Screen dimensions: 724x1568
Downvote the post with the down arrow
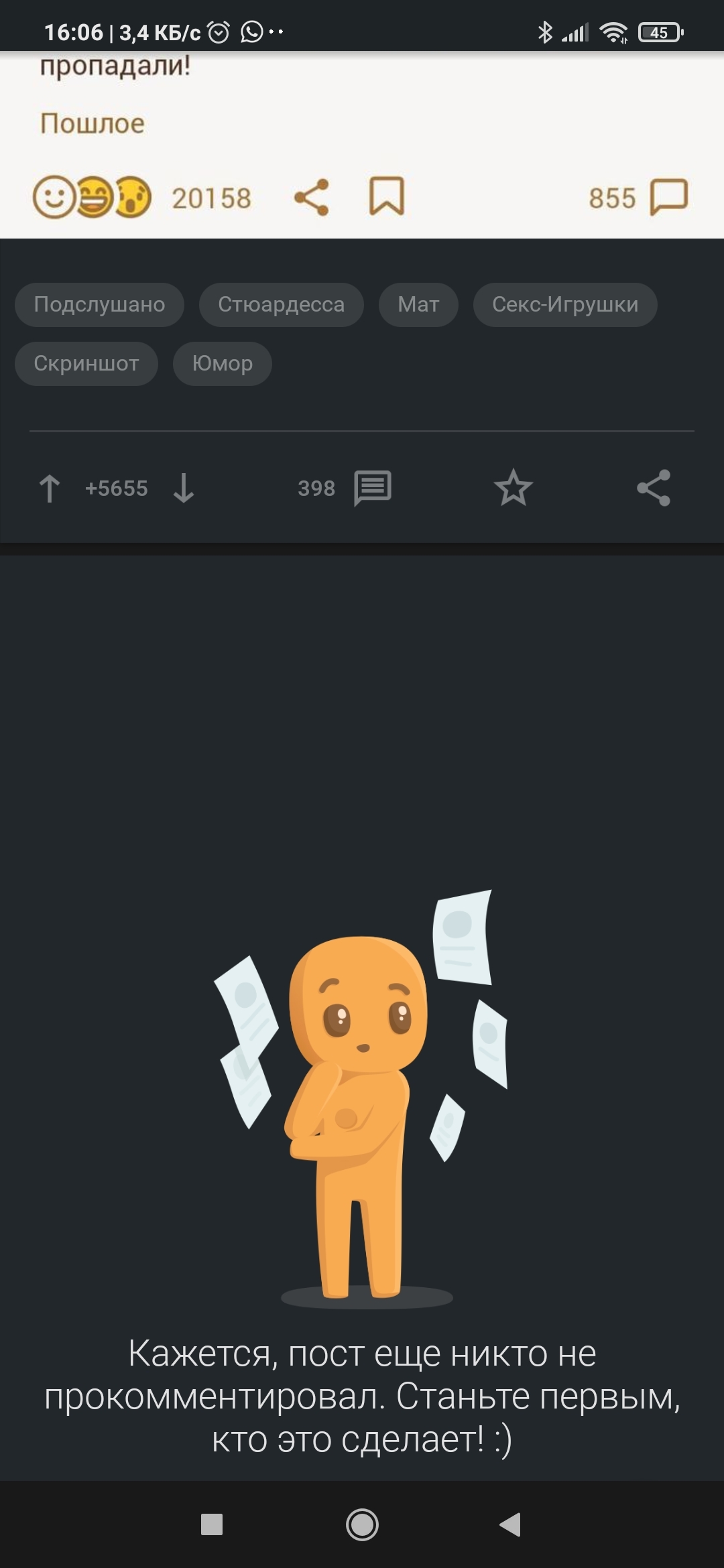184,488
